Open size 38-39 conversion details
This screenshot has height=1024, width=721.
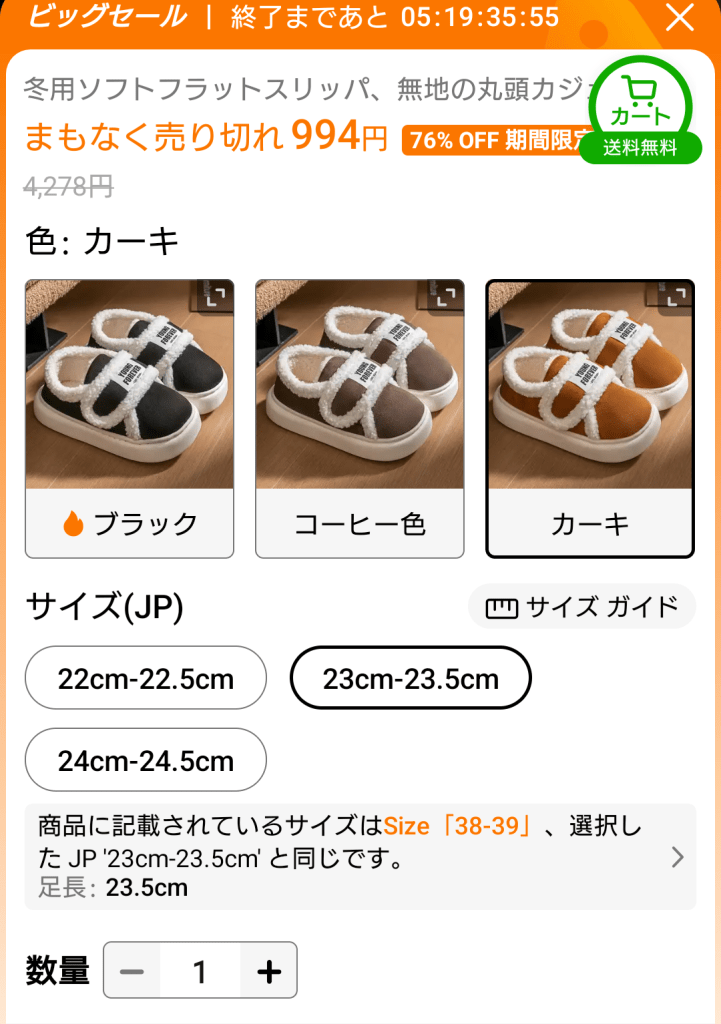pyautogui.click(x=677, y=857)
